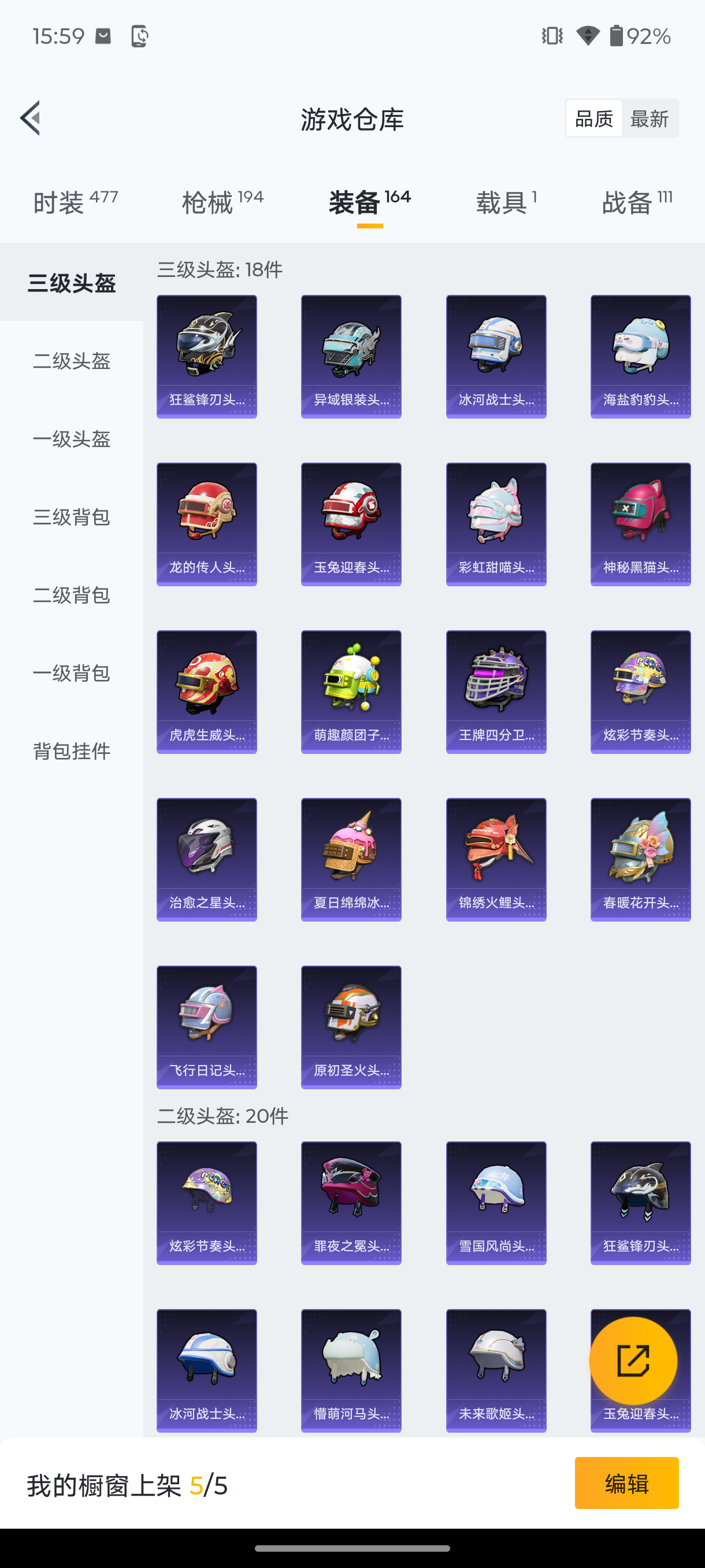Tap the back arrow to exit warehouse
This screenshot has height=1568, width=705.
pos(31,118)
